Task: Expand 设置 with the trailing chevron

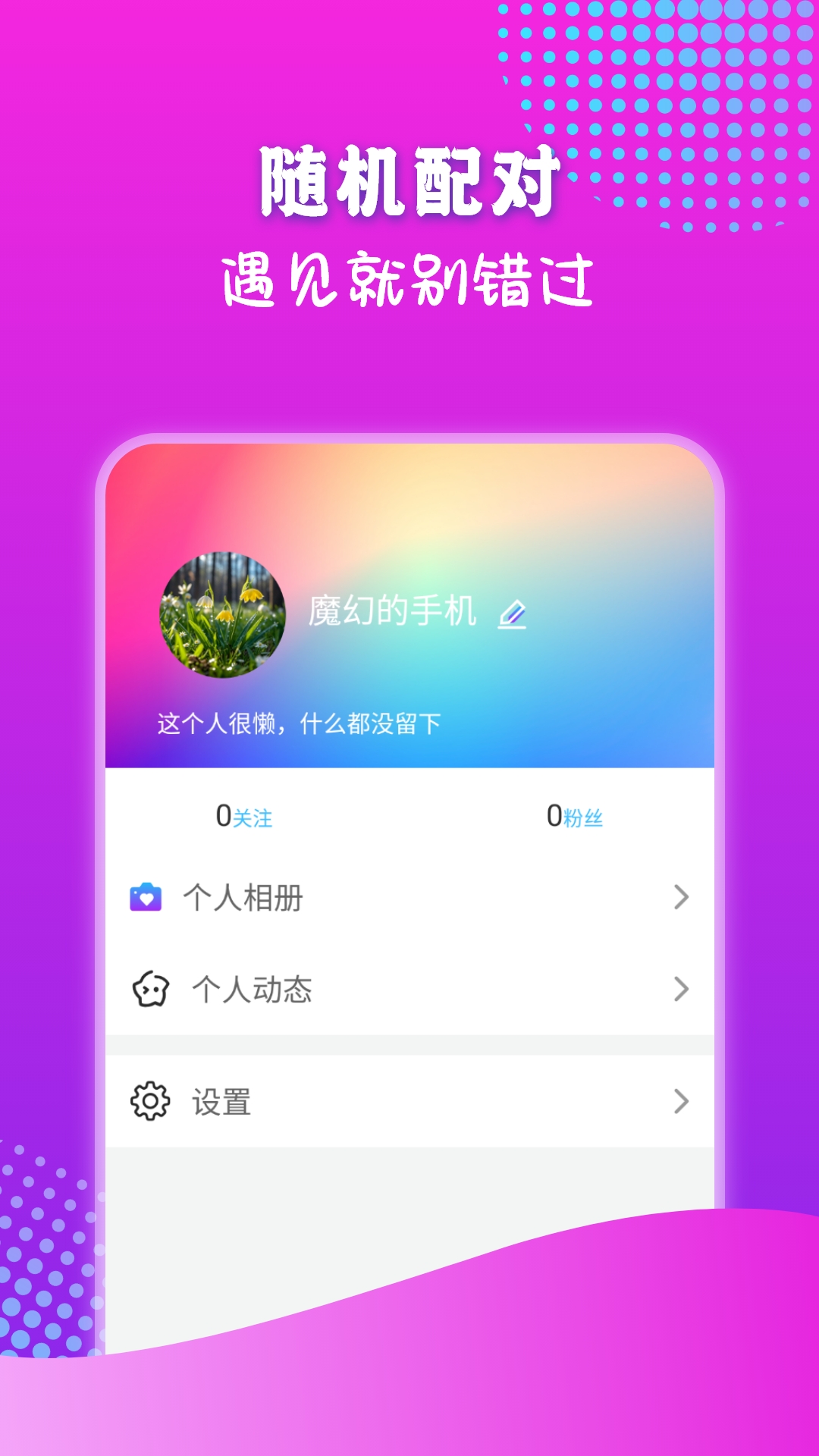Action: pyautogui.click(x=679, y=1100)
